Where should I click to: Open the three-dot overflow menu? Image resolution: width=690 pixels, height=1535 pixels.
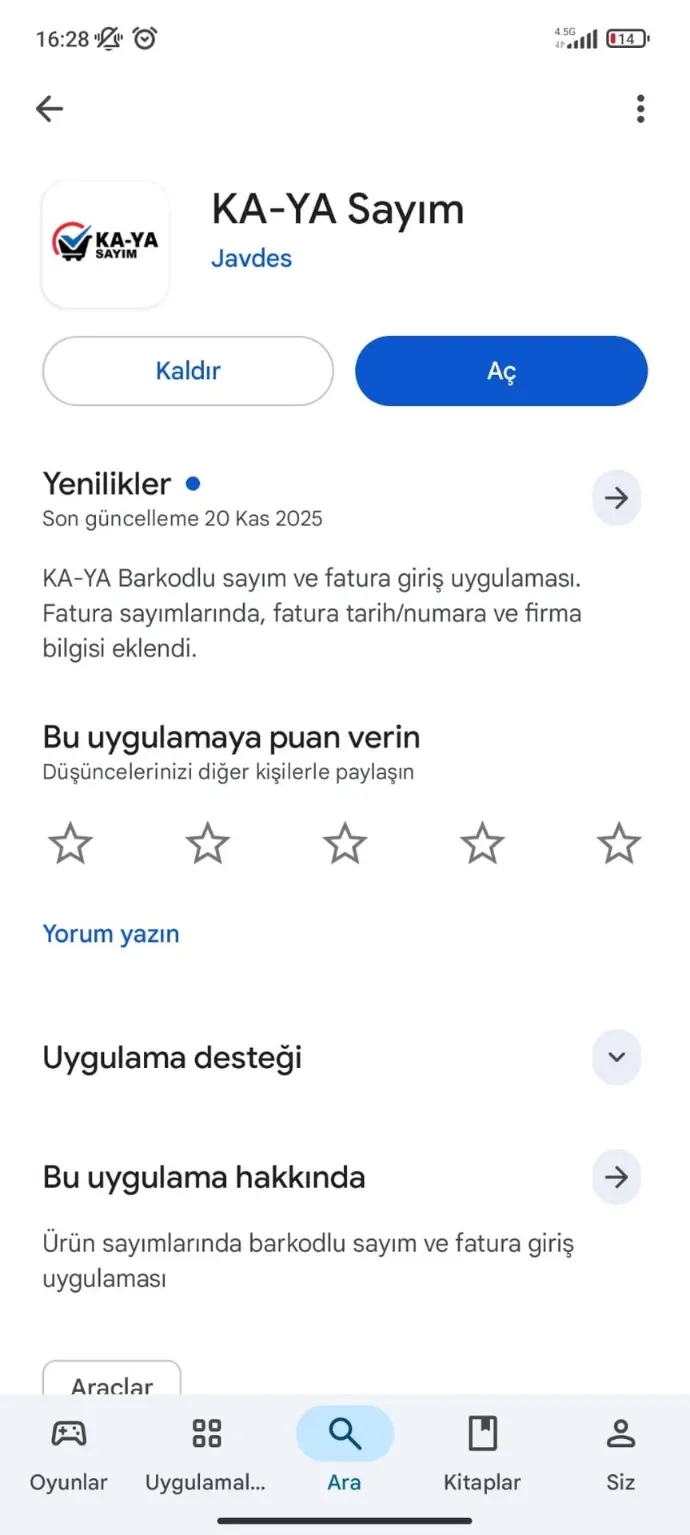pyautogui.click(x=640, y=109)
